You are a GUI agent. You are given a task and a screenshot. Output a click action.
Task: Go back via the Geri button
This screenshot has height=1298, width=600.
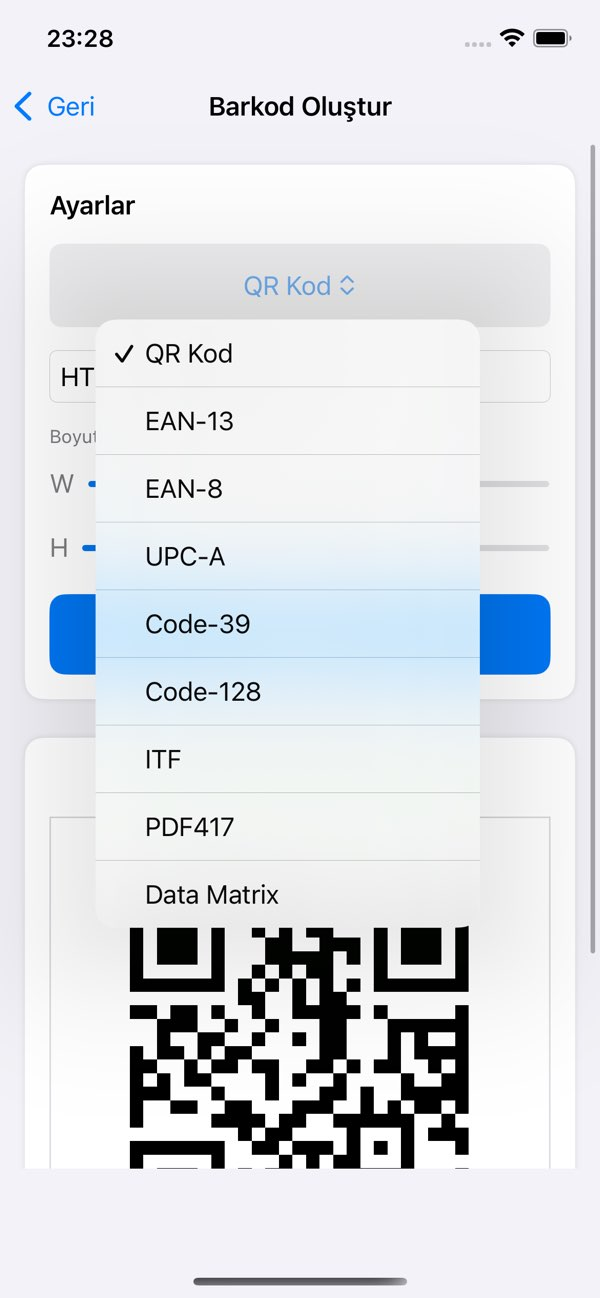point(55,106)
